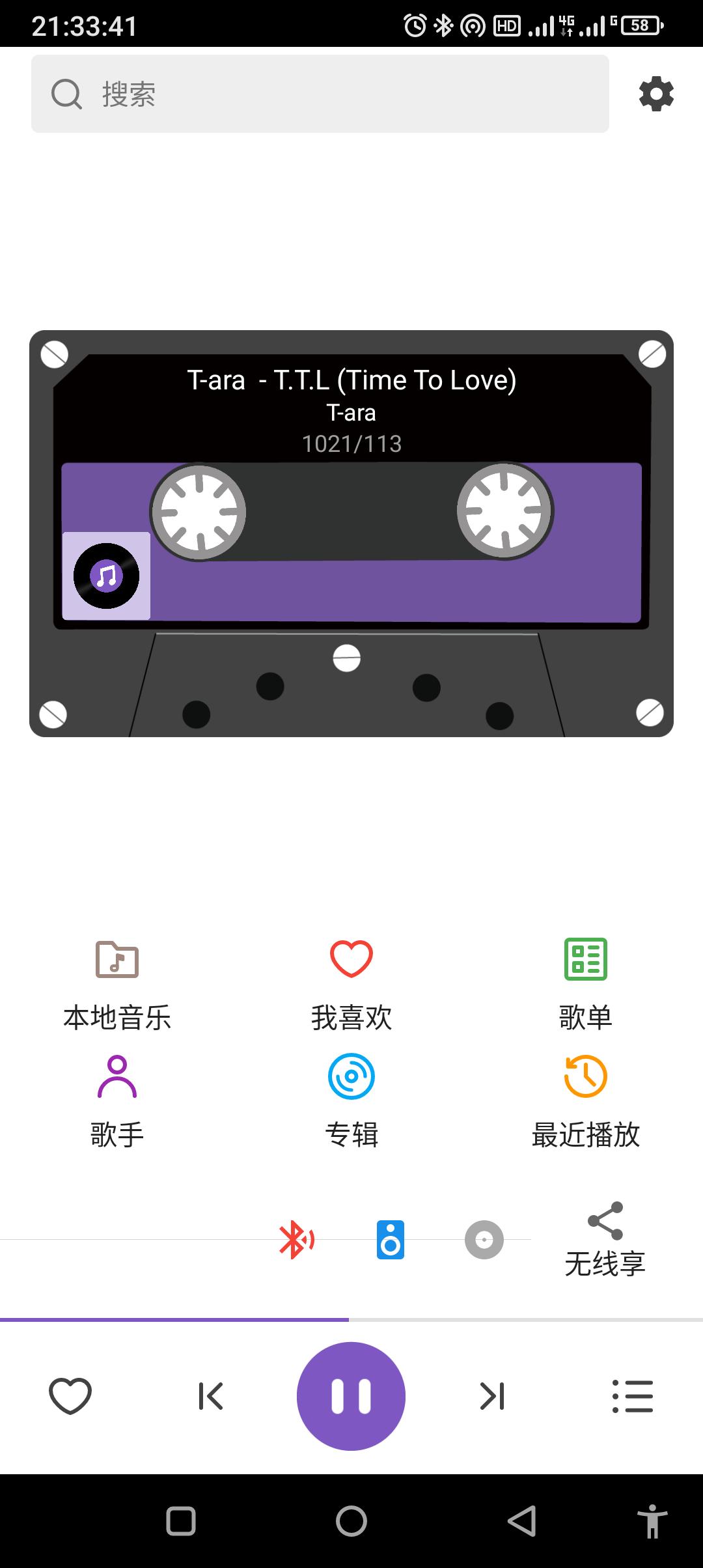Image resolution: width=703 pixels, height=1568 pixels.
Task: Open the 歌手 artists section
Action: tap(117, 1100)
